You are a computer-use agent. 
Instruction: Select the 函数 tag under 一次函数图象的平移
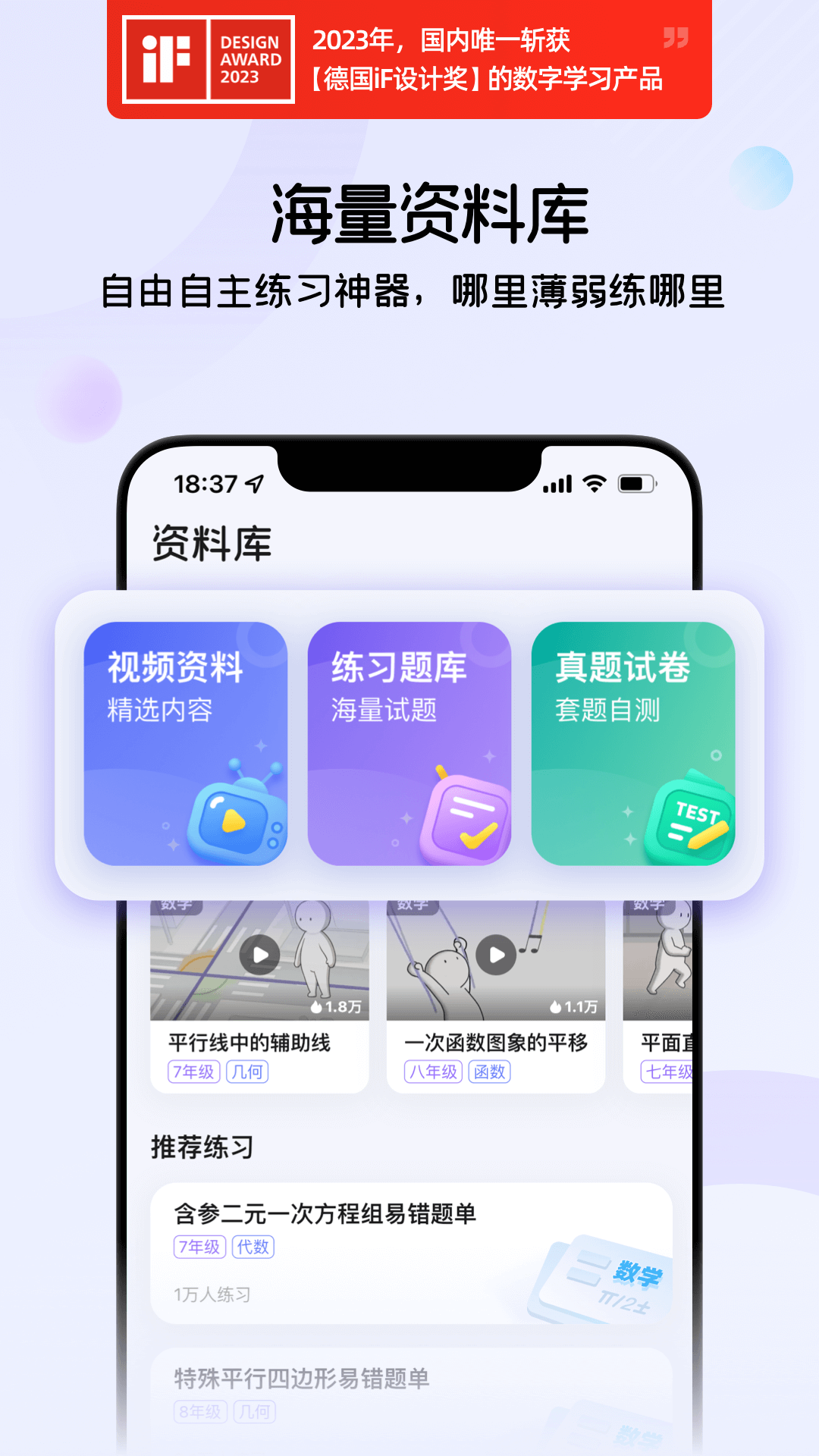point(491,1073)
